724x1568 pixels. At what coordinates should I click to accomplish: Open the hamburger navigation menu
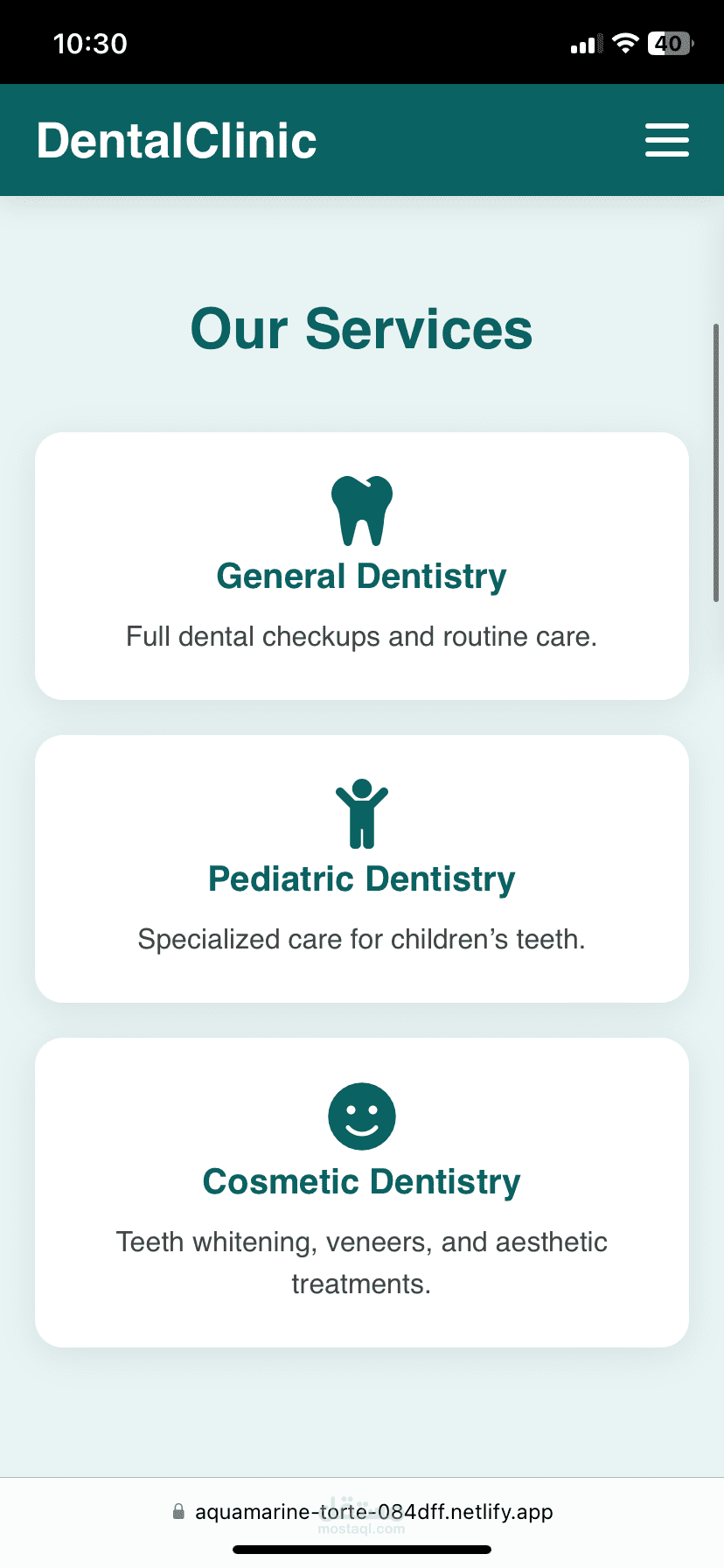(666, 140)
